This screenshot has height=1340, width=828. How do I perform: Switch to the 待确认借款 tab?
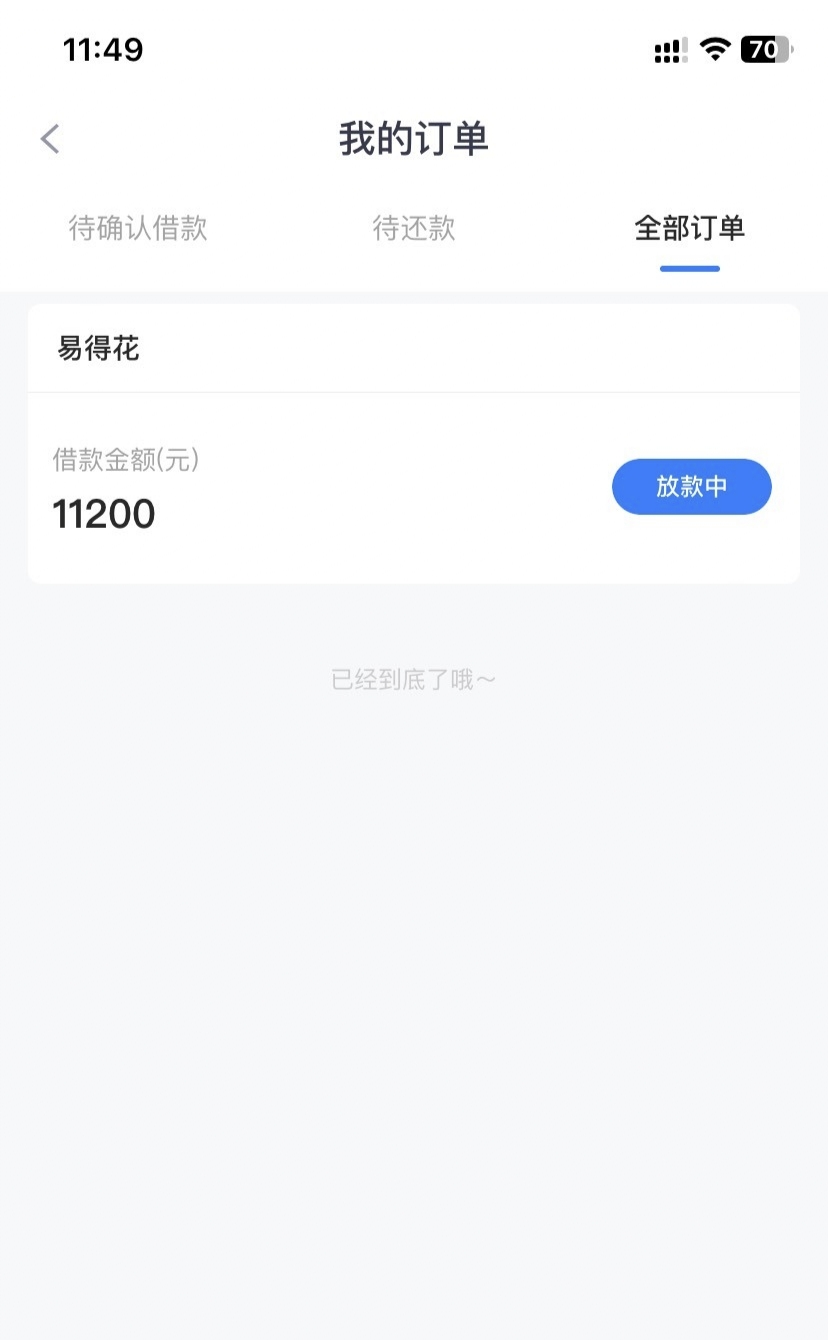click(x=138, y=228)
